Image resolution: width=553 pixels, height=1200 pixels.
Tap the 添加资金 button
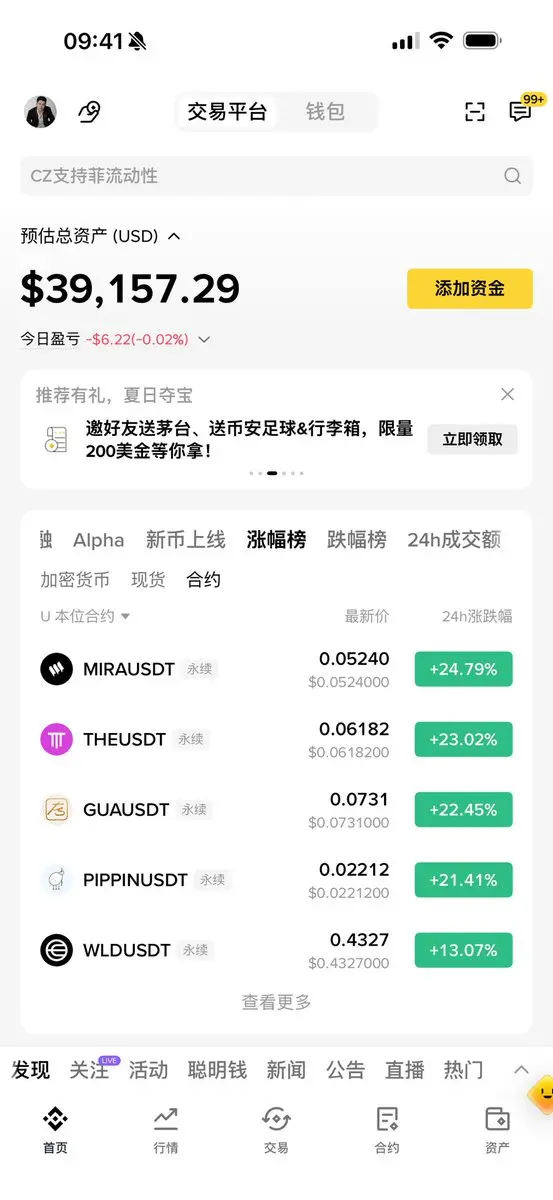(x=469, y=289)
